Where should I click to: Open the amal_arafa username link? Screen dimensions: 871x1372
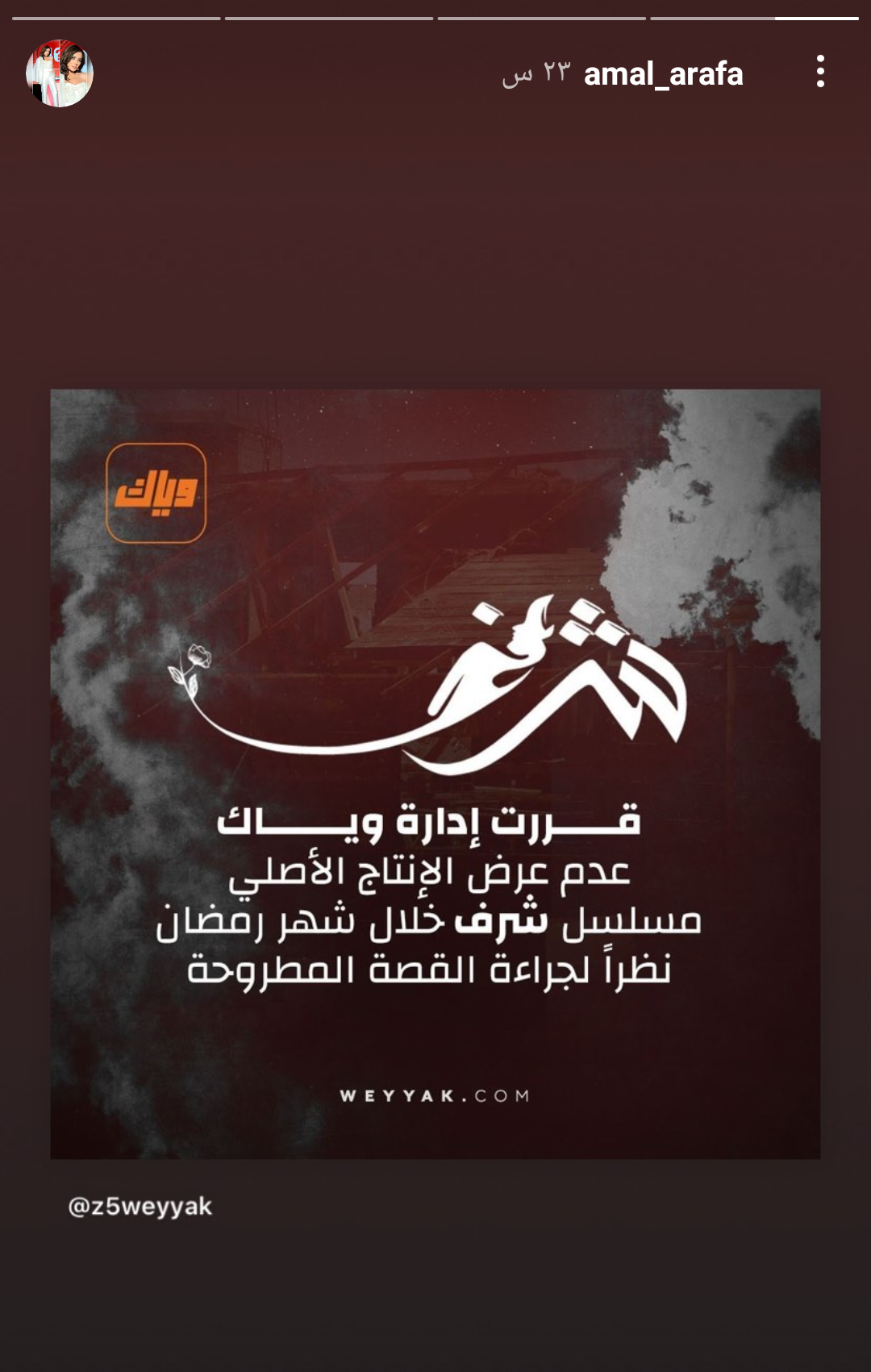[663, 74]
